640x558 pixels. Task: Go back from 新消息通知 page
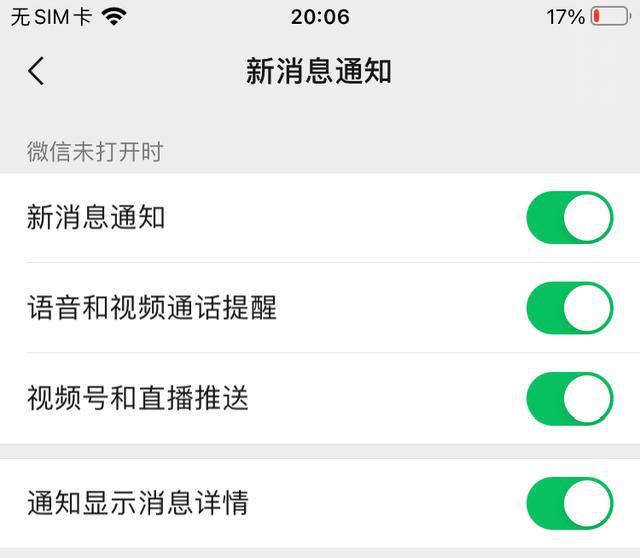tap(36, 71)
